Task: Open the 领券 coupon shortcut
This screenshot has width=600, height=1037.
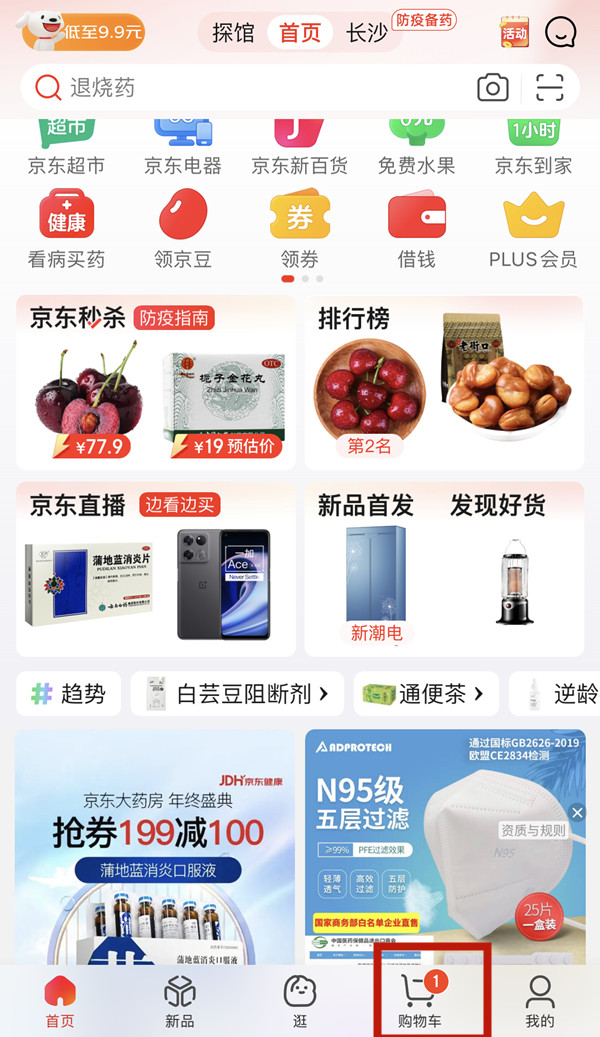Action: (299, 232)
